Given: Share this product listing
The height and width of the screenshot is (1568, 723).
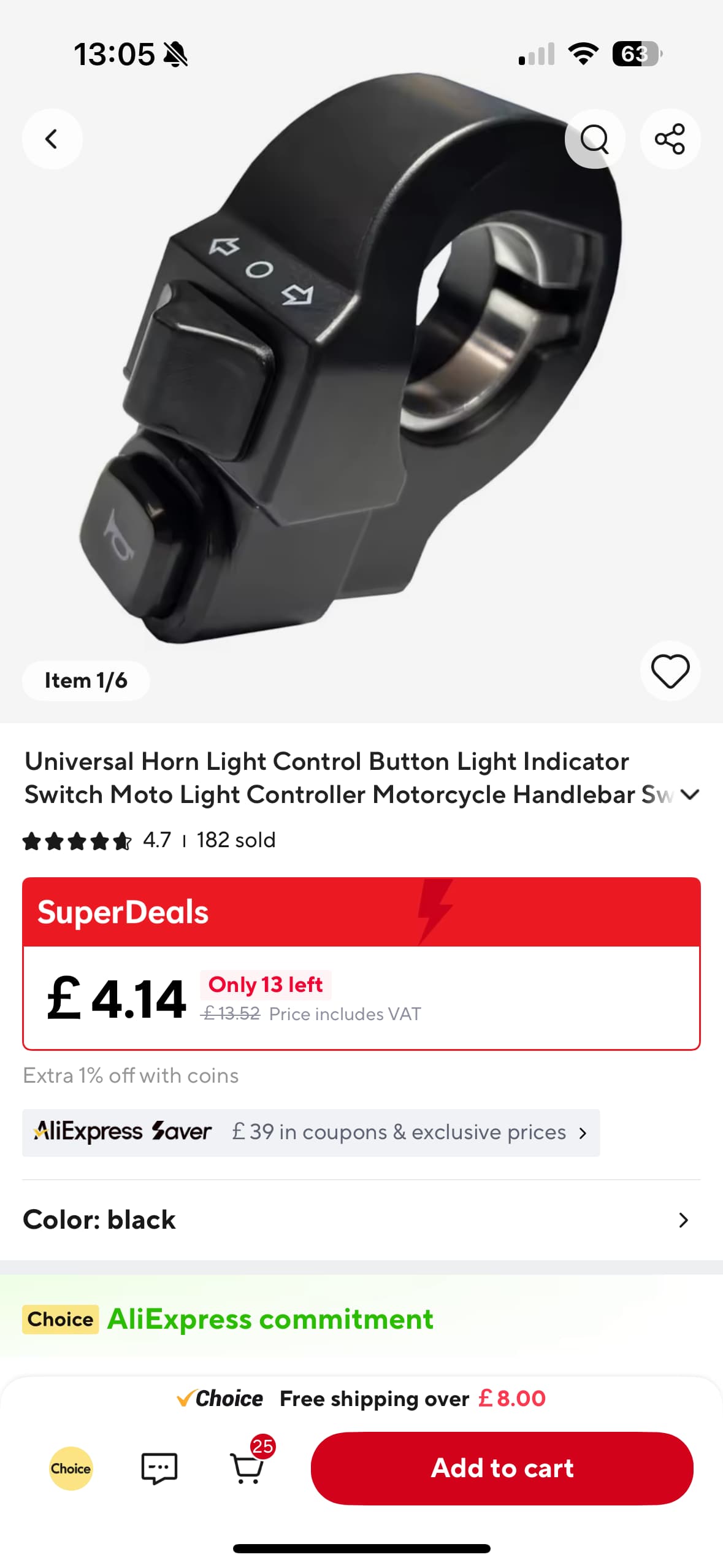Looking at the screenshot, I should 670,139.
